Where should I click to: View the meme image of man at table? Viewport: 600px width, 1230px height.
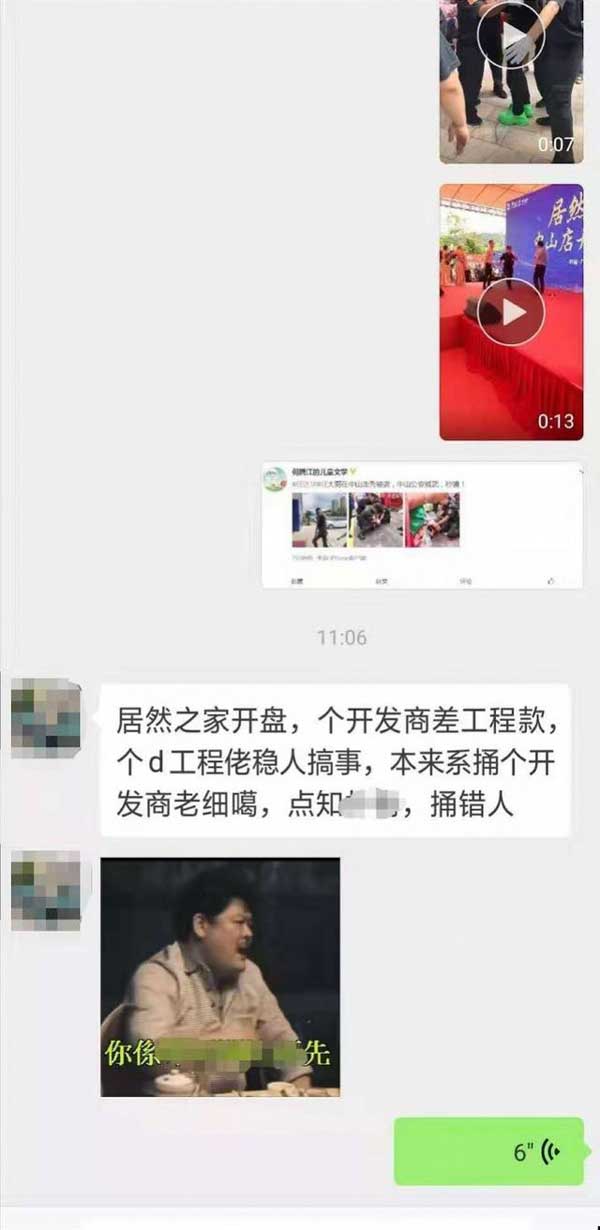click(220, 976)
